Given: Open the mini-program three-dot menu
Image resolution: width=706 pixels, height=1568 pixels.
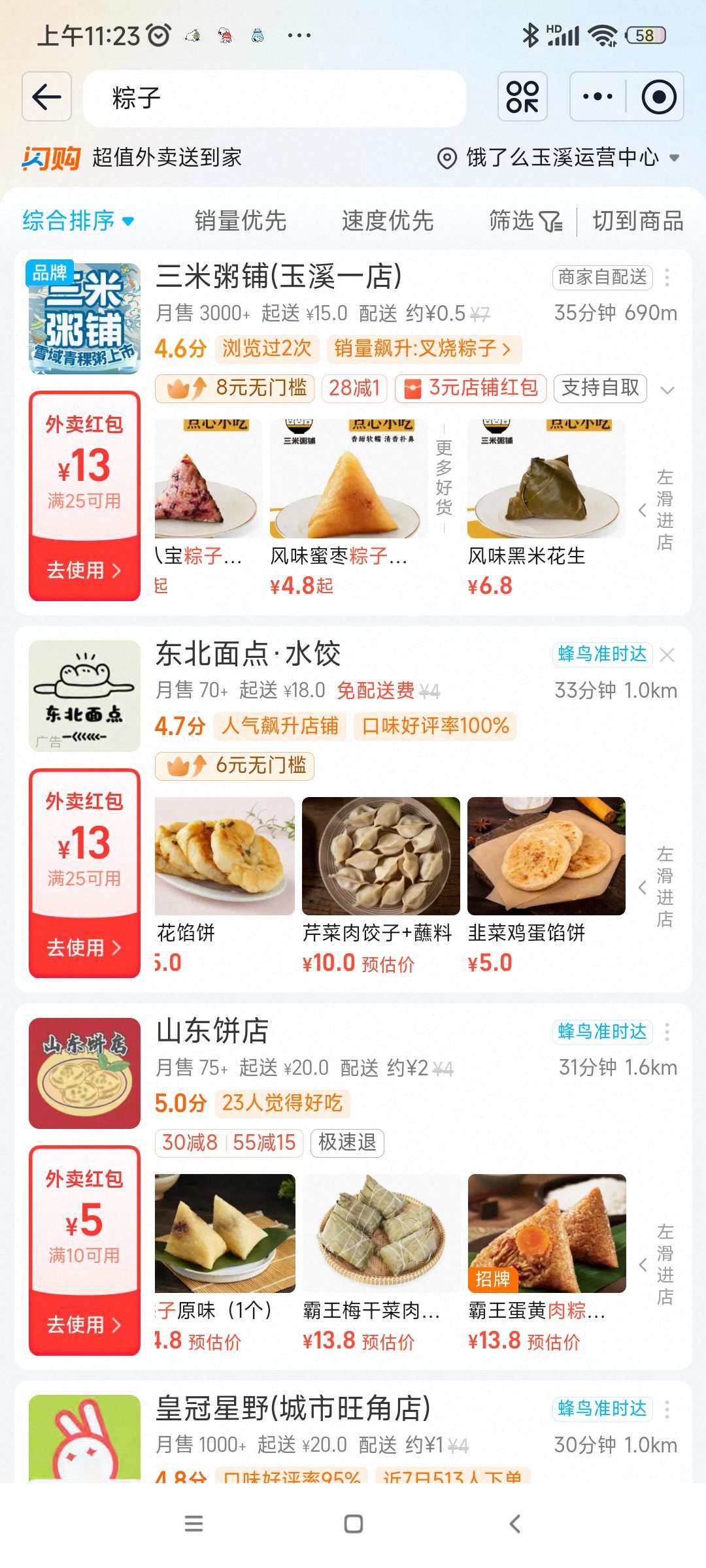Looking at the screenshot, I should [x=597, y=97].
